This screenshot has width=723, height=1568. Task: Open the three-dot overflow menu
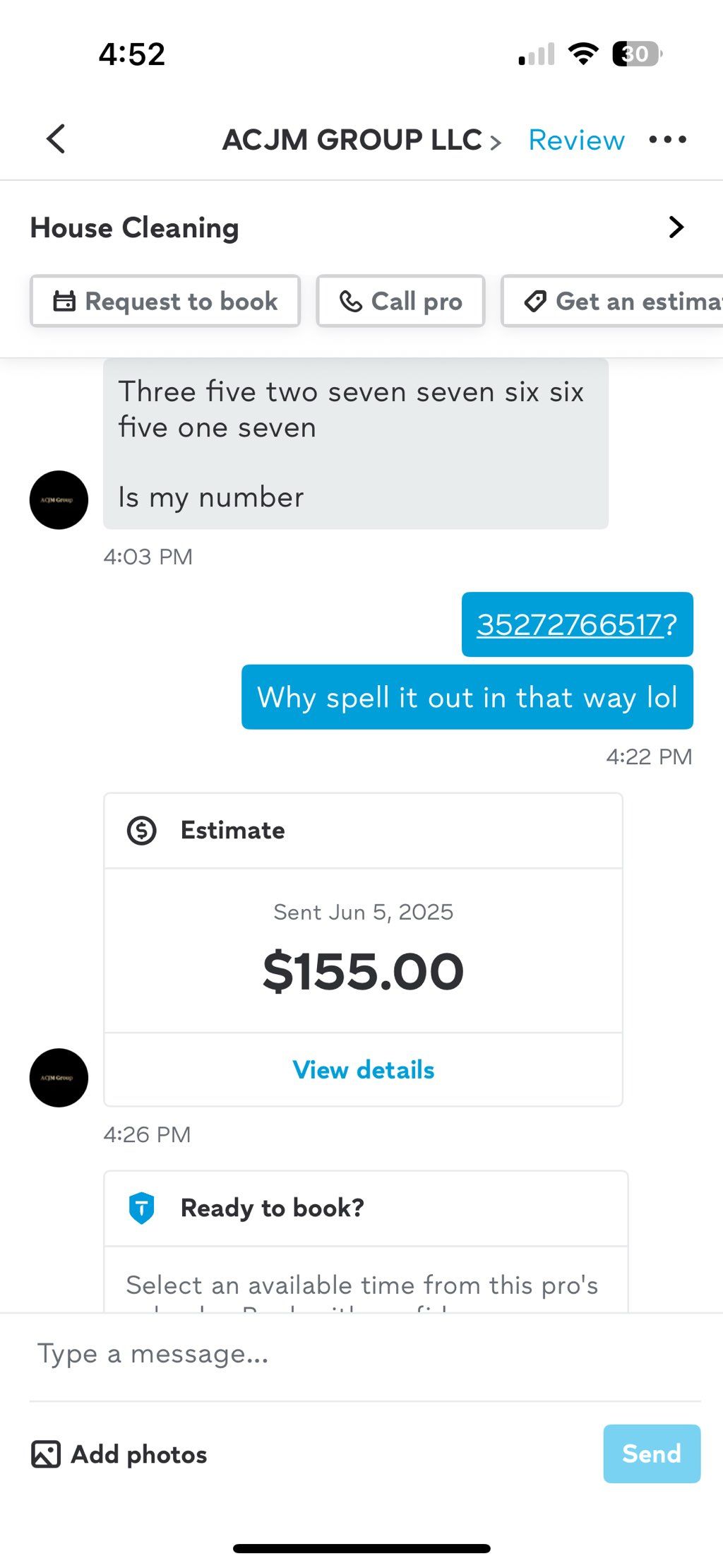tap(667, 139)
